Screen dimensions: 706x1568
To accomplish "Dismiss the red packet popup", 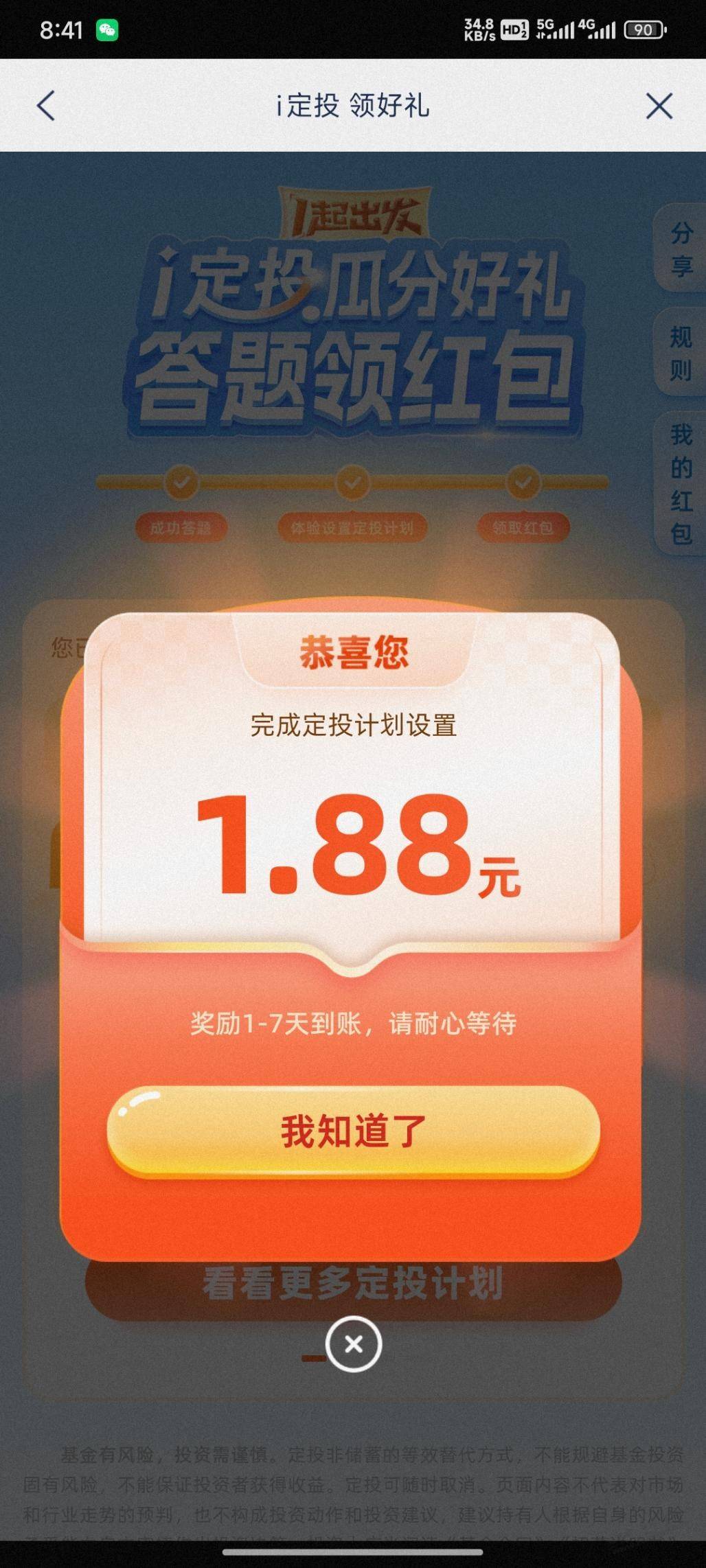I will click(x=354, y=1344).
